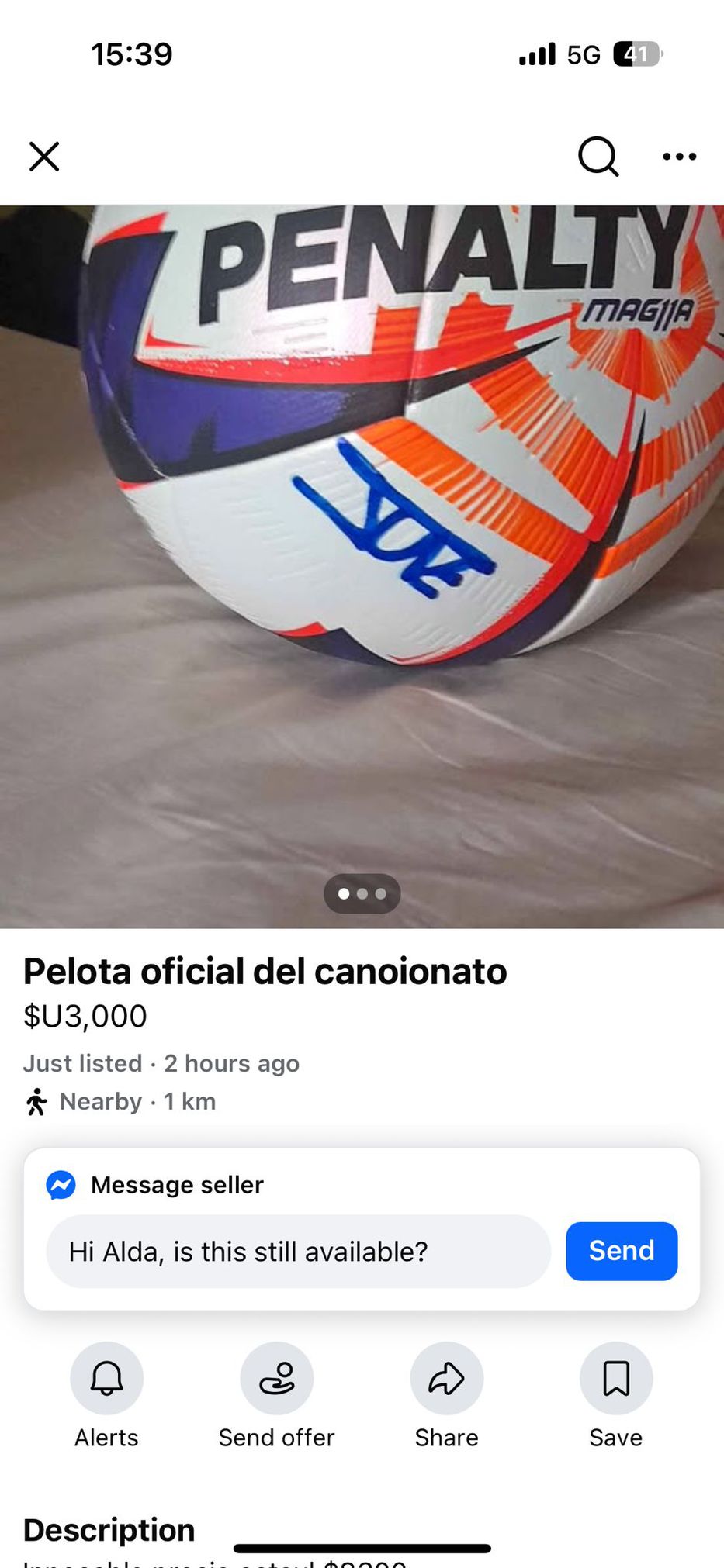The width and height of the screenshot is (724, 1568).
Task: Save the listing for later
Action: [616, 1379]
